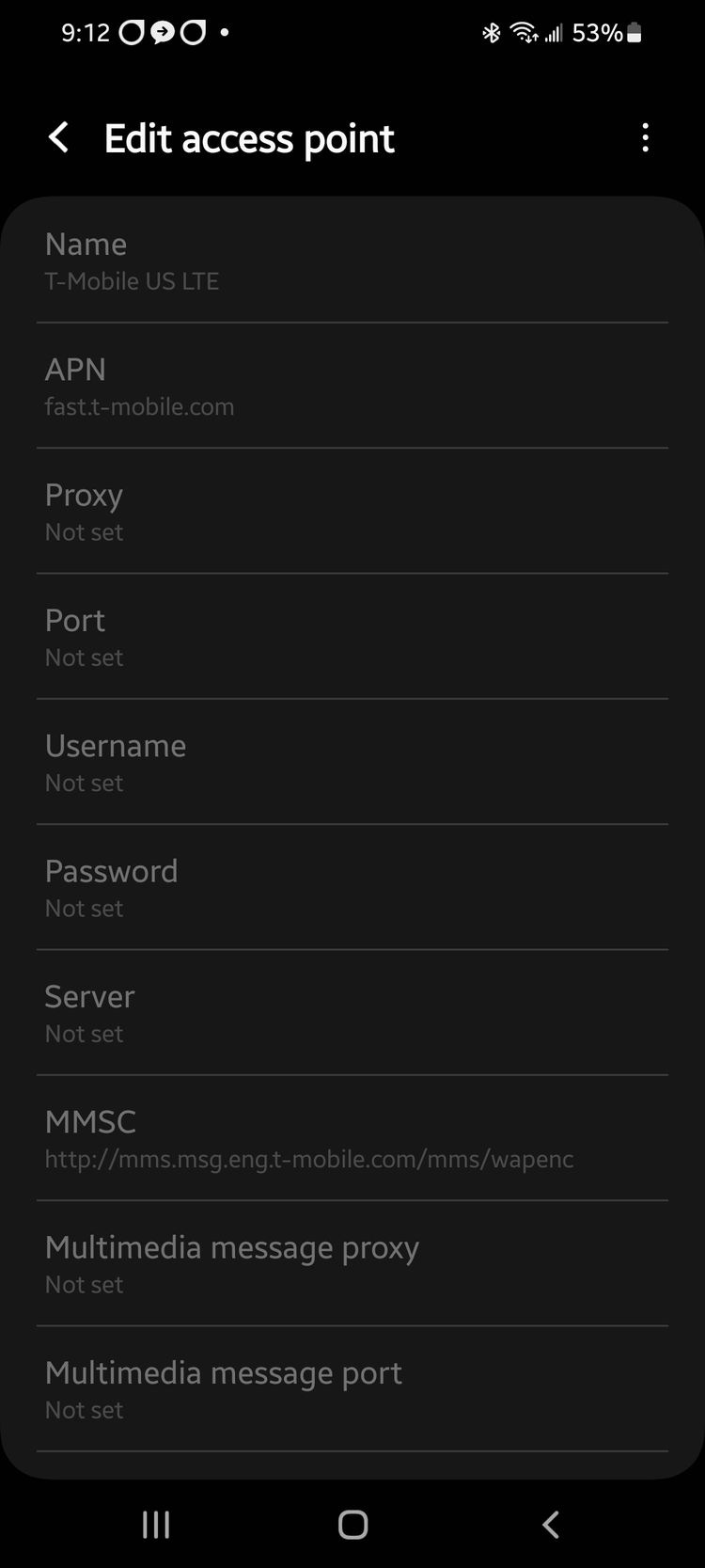Open the Password setting
This screenshot has height=1568, width=705.
coord(352,887)
